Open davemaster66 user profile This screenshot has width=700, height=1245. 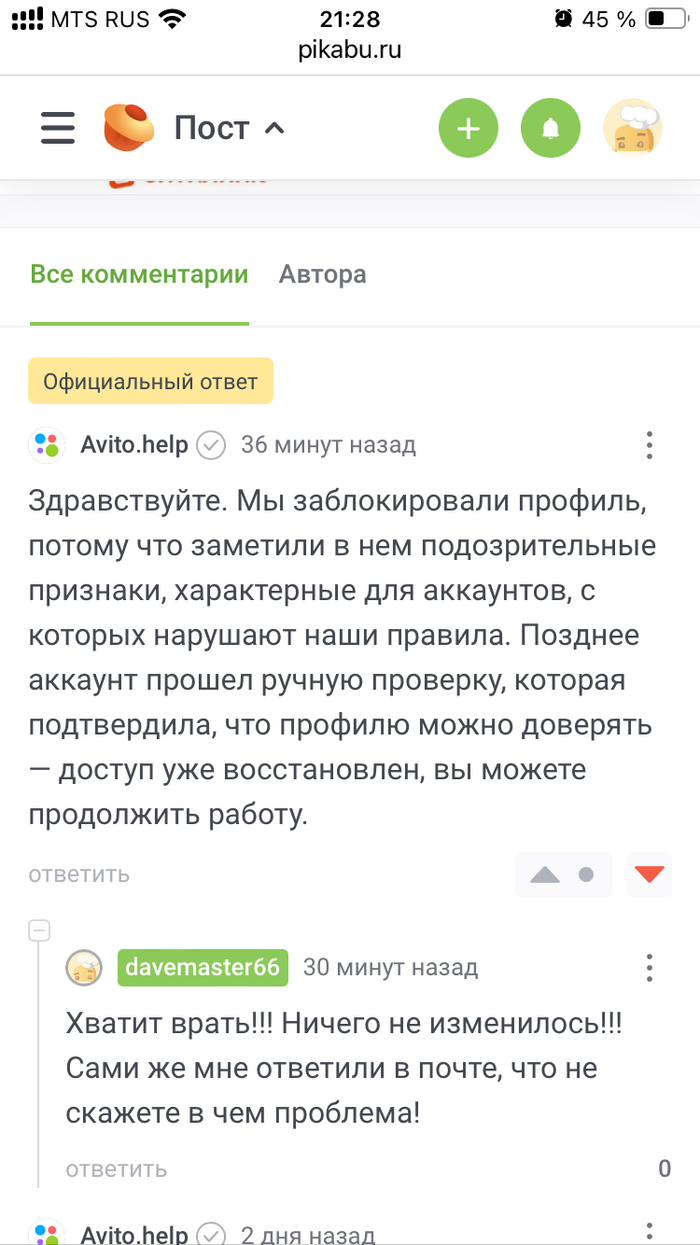(x=203, y=968)
